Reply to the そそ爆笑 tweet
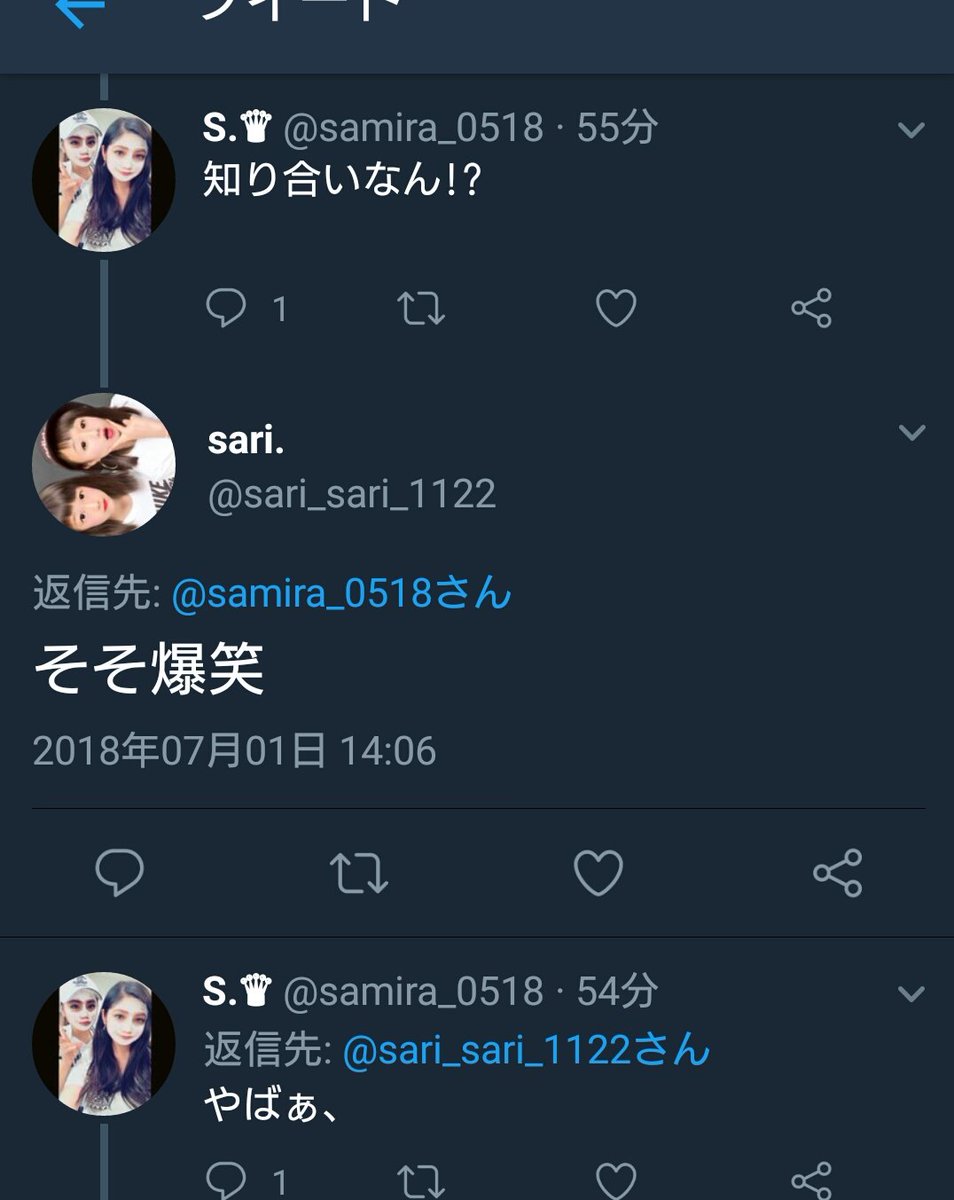Screen dimensions: 954x1200 point(120,873)
